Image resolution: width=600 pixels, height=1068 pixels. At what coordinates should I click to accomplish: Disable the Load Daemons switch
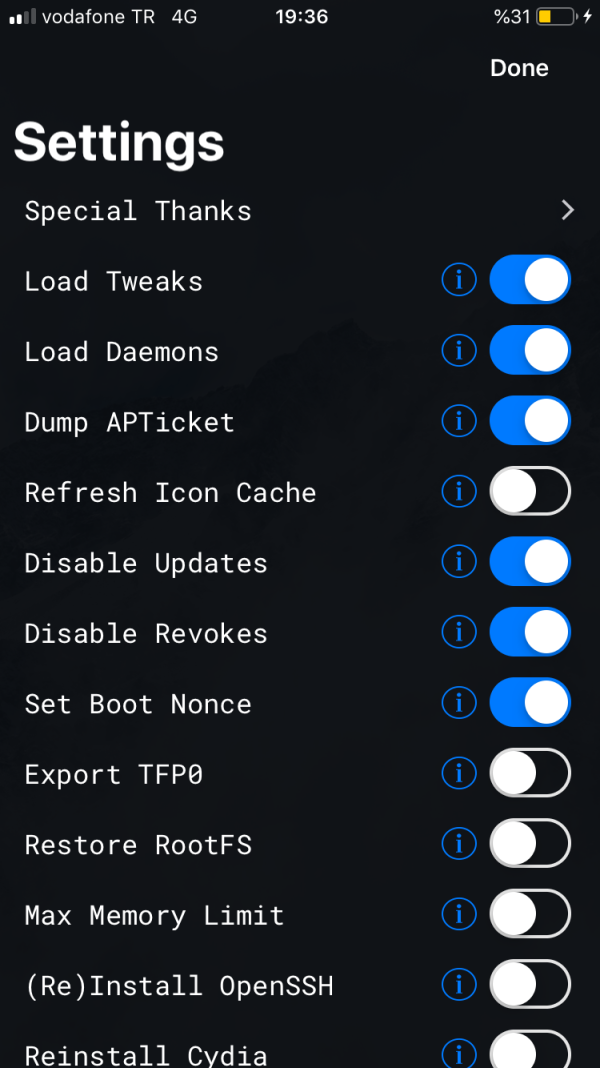(529, 351)
